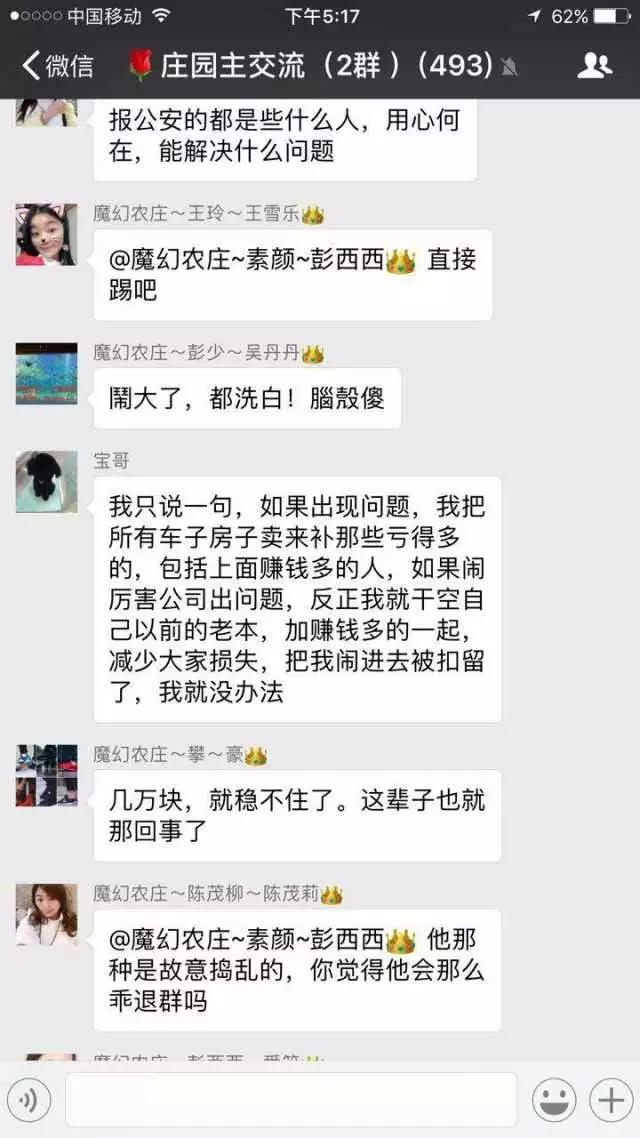Open 王雪乐's profile avatar
The width and height of the screenshot is (640, 1138).
[x=46, y=235]
